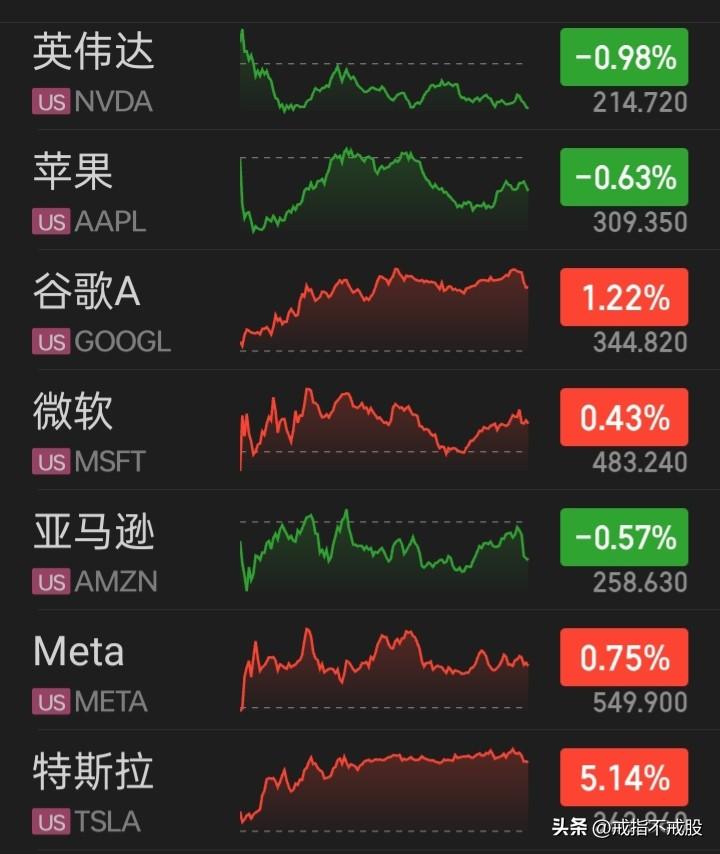Tap GOOGL's 1.22% change badge
This screenshot has width=720, height=854.
point(624,297)
